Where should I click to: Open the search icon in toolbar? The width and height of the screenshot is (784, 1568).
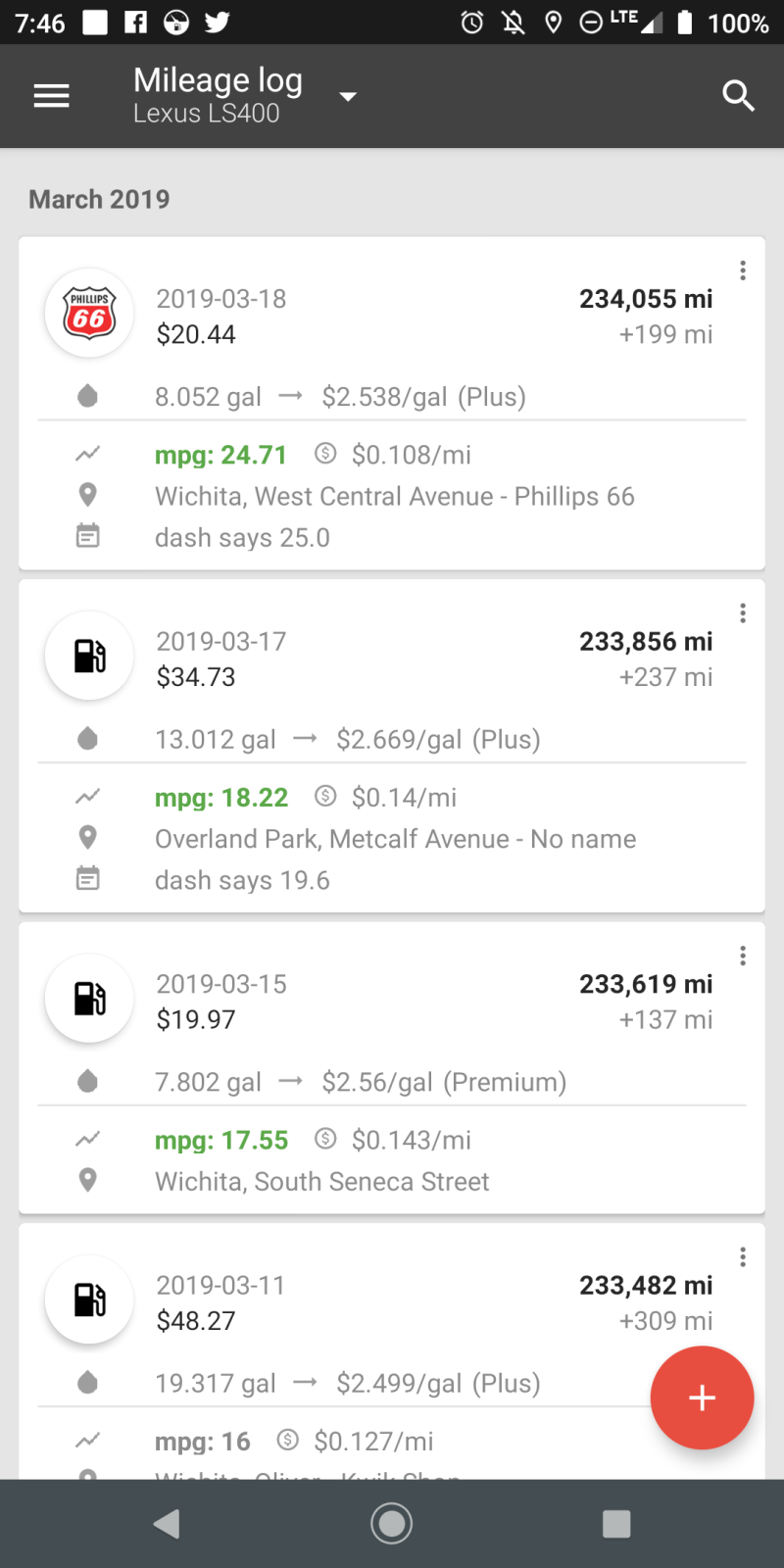point(738,96)
